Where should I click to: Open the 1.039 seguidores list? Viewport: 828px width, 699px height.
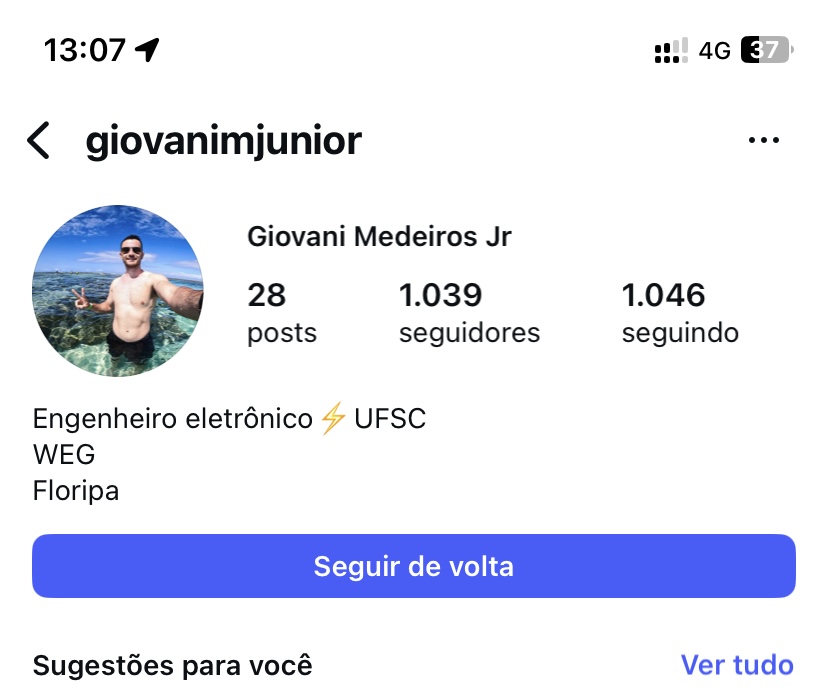pos(469,313)
